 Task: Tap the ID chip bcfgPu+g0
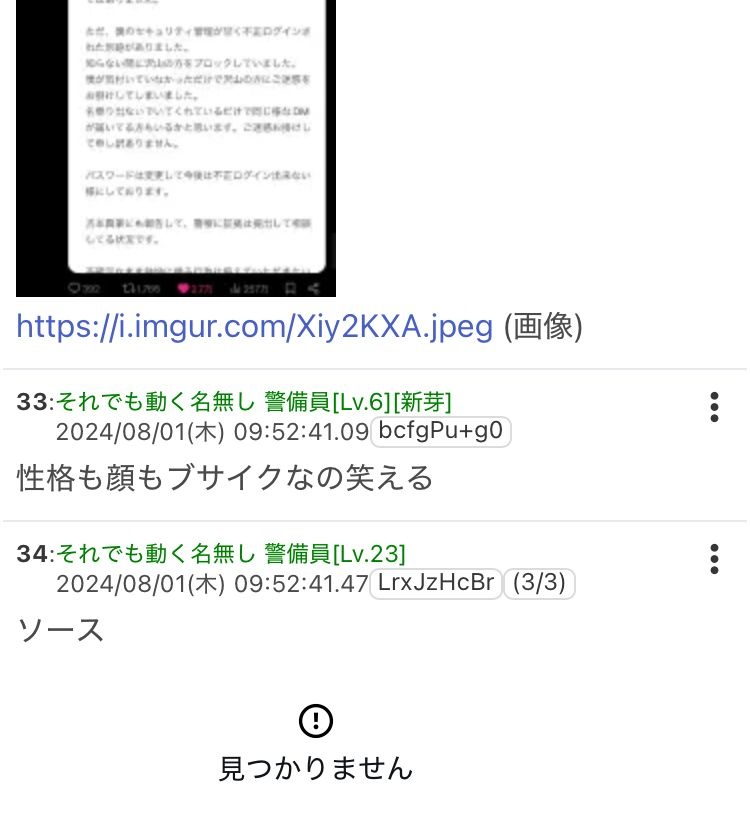click(x=441, y=432)
